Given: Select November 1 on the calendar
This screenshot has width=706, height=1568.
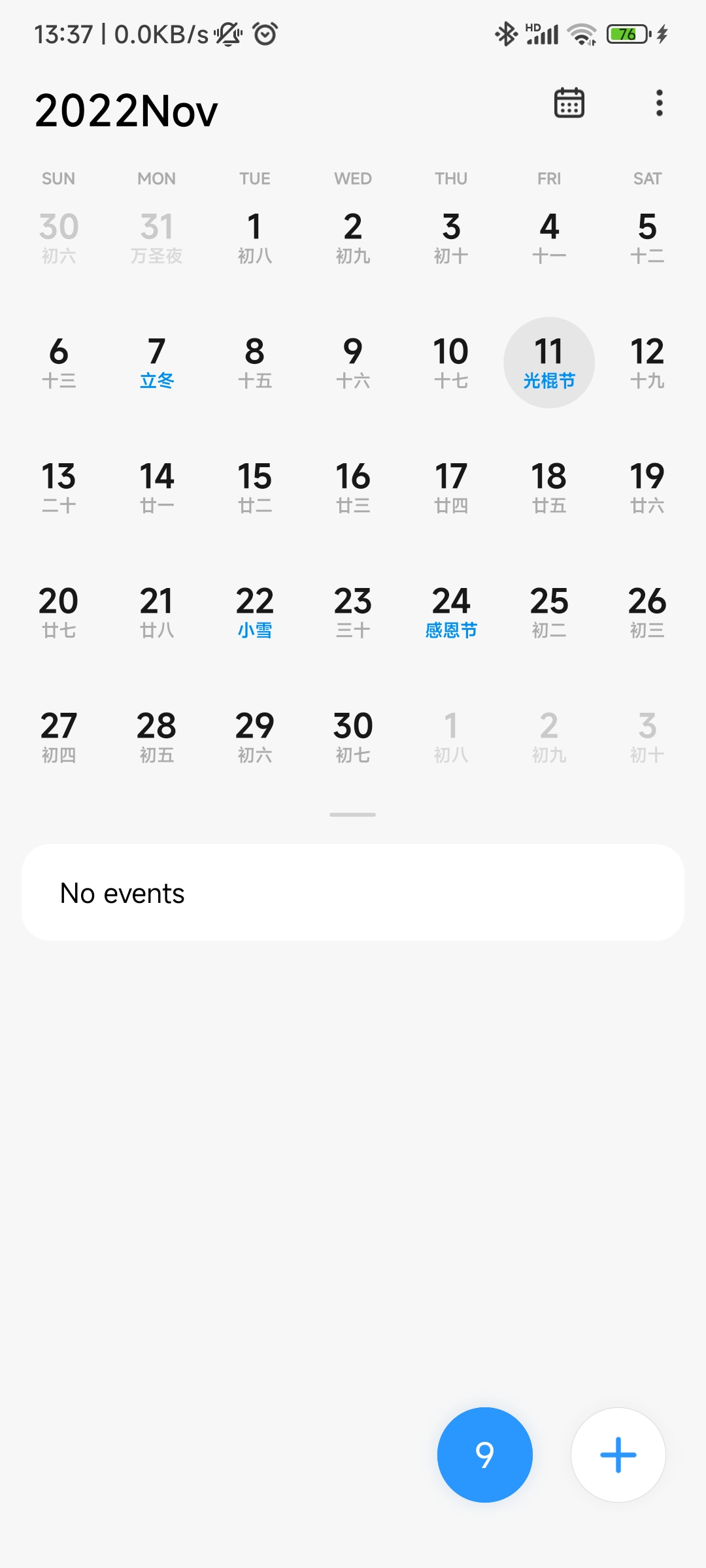Looking at the screenshot, I should click(255, 238).
